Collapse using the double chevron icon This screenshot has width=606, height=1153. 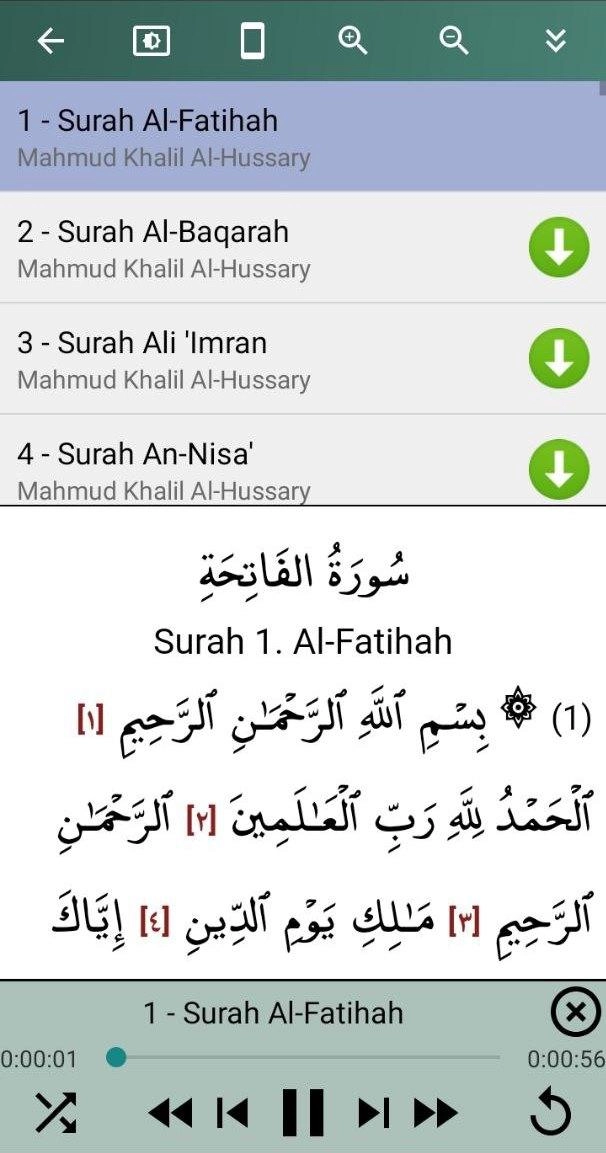pyautogui.click(x=556, y=41)
